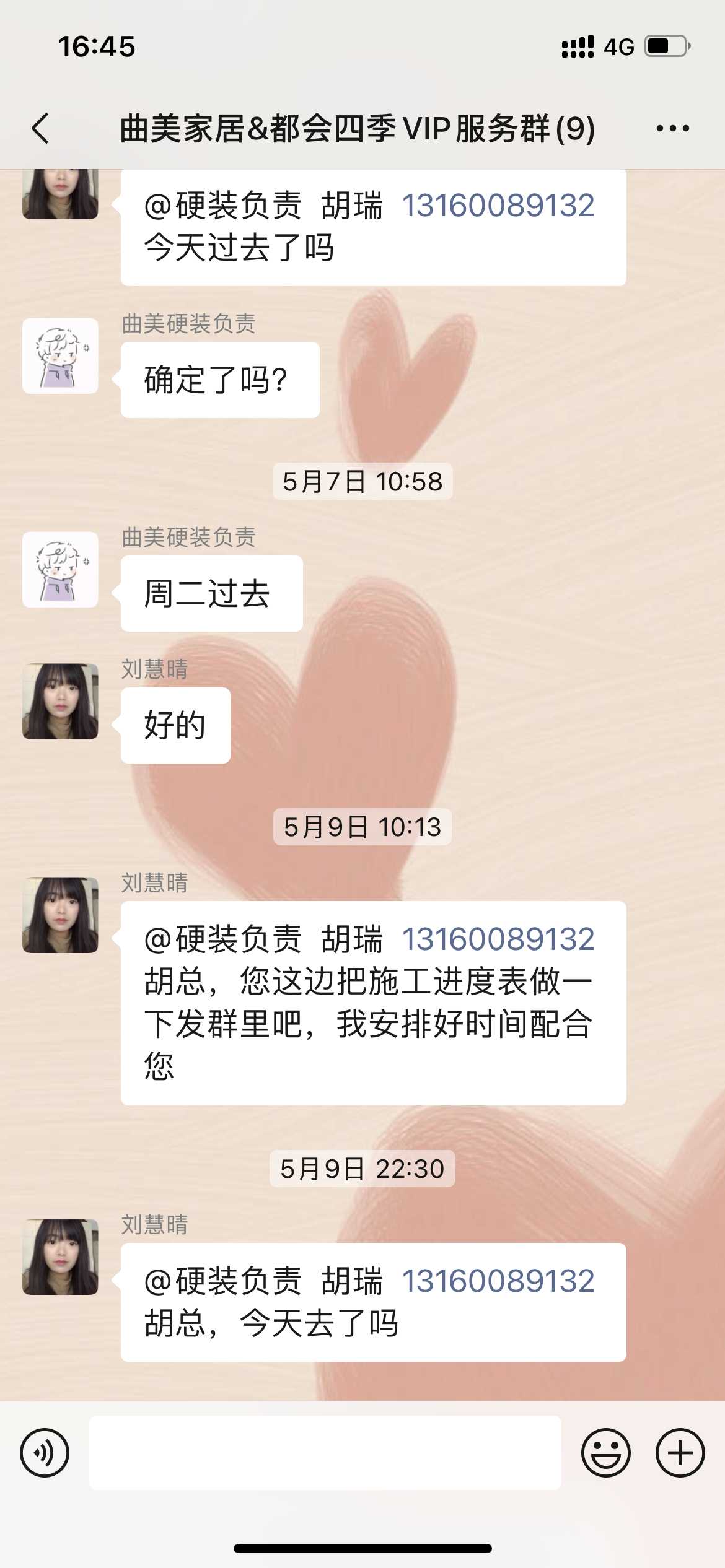Open the group chat options menu
The width and height of the screenshot is (725, 1568).
pyautogui.click(x=672, y=129)
